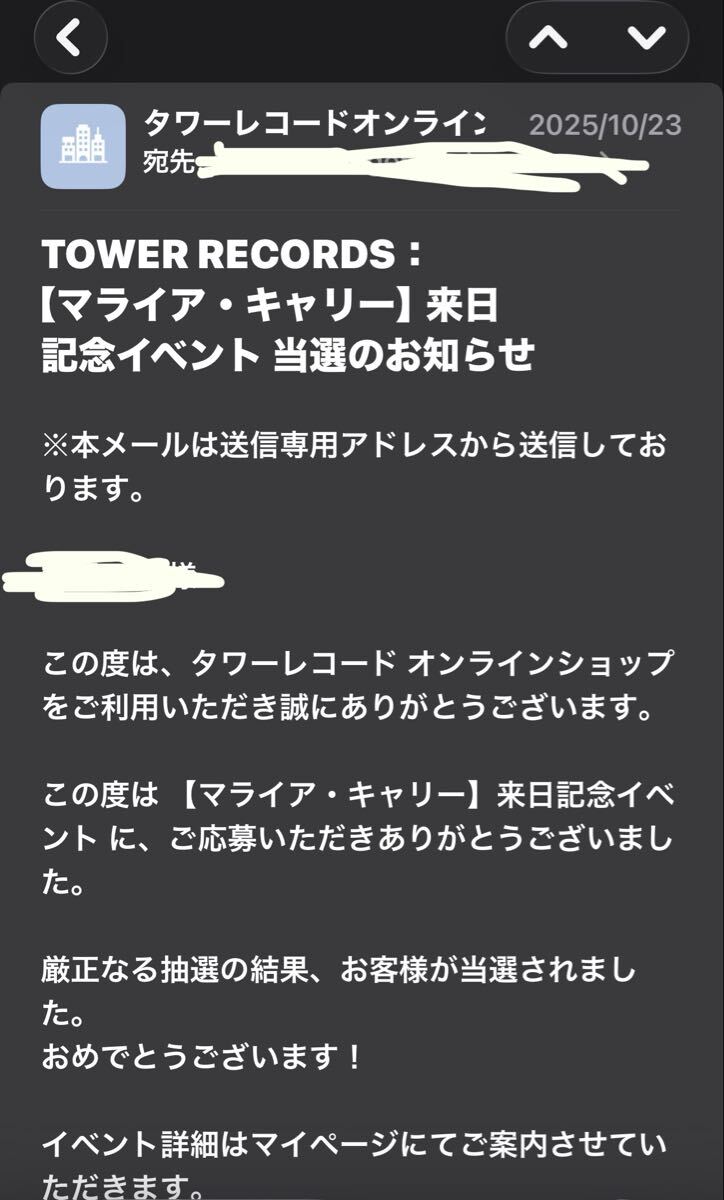Open sender タワーレコードオンライン contact details
Viewport: 724px width, 1200px height.
click(x=312, y=124)
